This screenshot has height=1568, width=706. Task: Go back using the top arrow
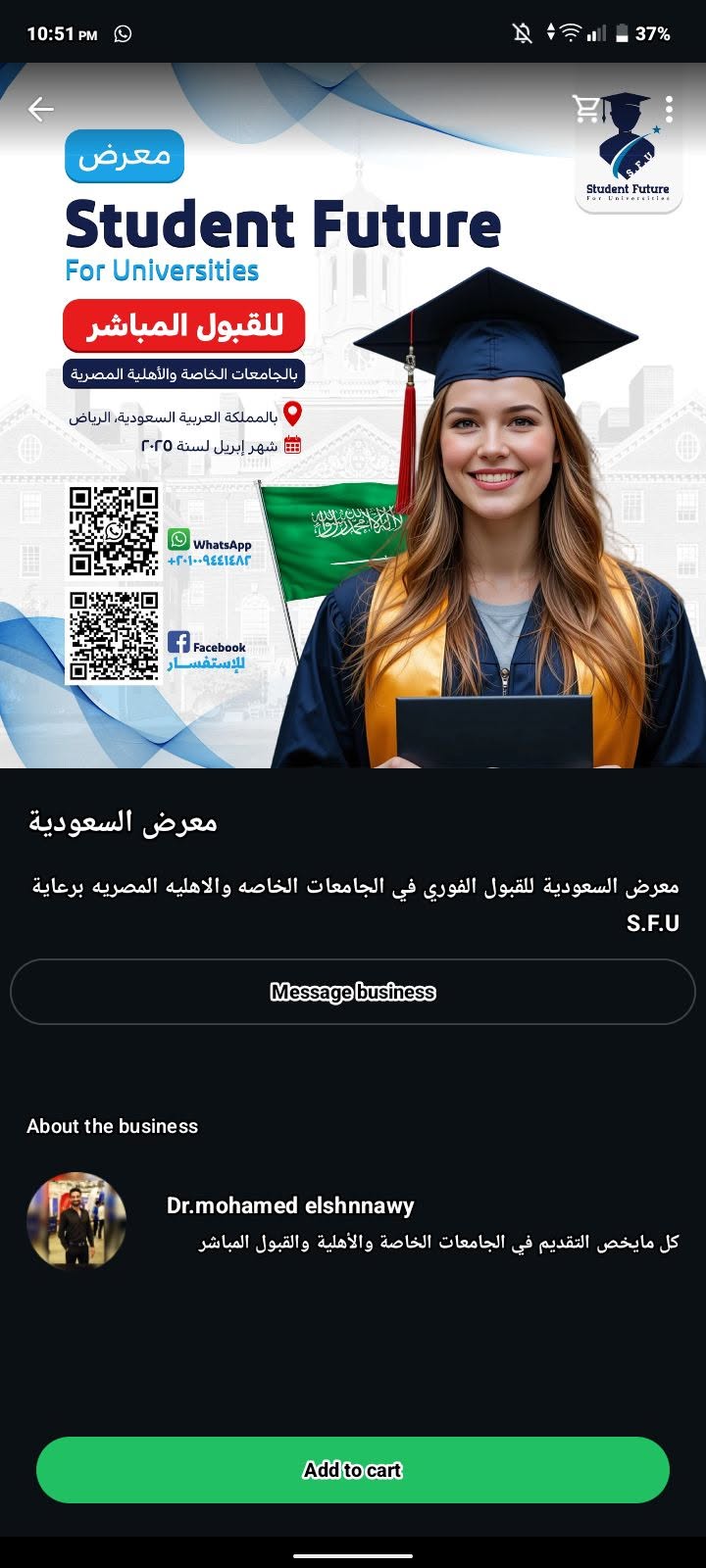pyautogui.click(x=41, y=109)
